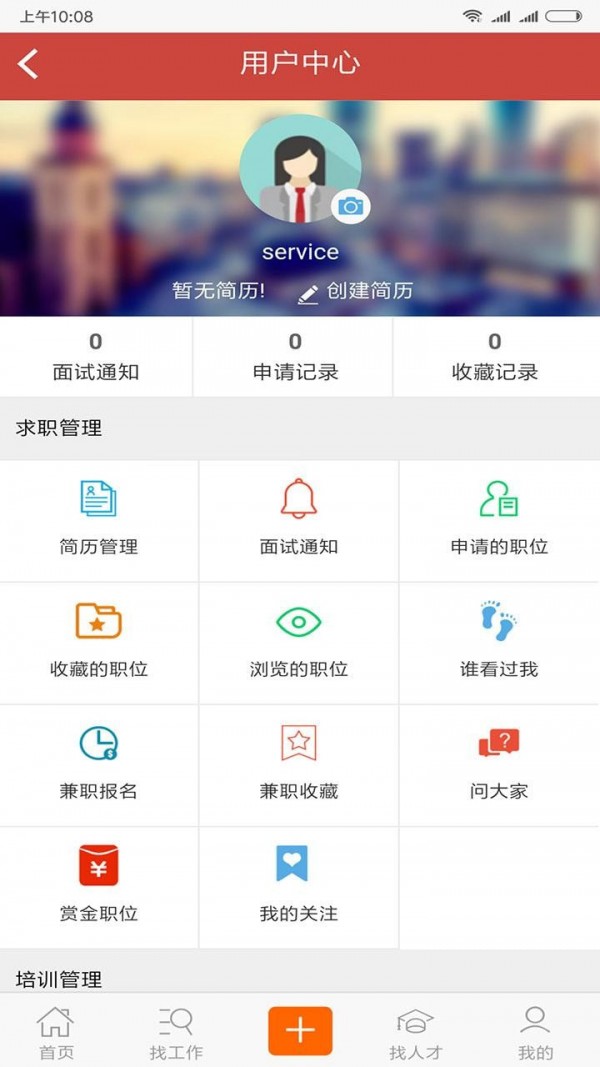600x1067 pixels.
Task: Open 我的关注
Action: (299, 886)
